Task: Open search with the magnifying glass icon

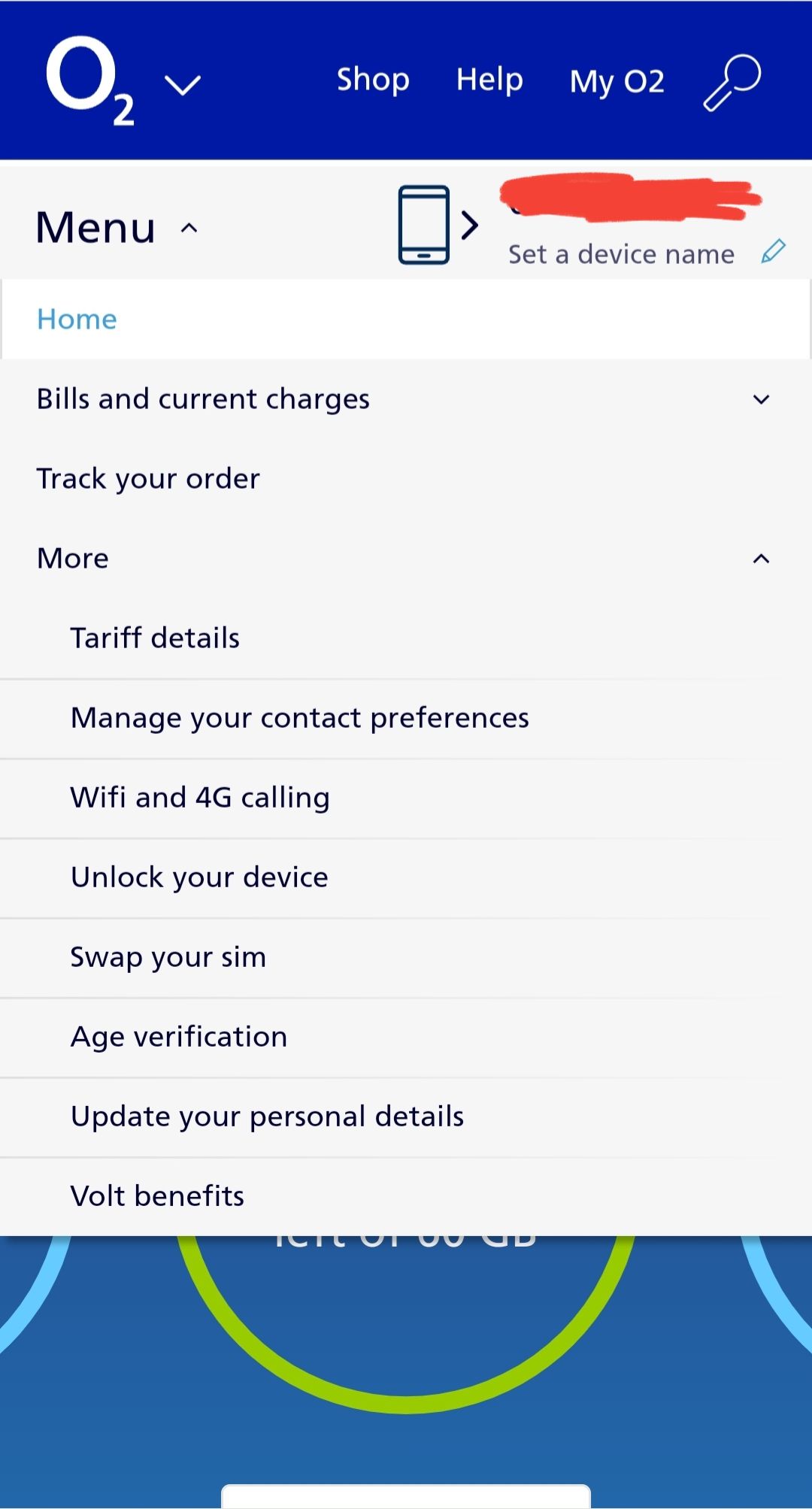Action: (729, 80)
